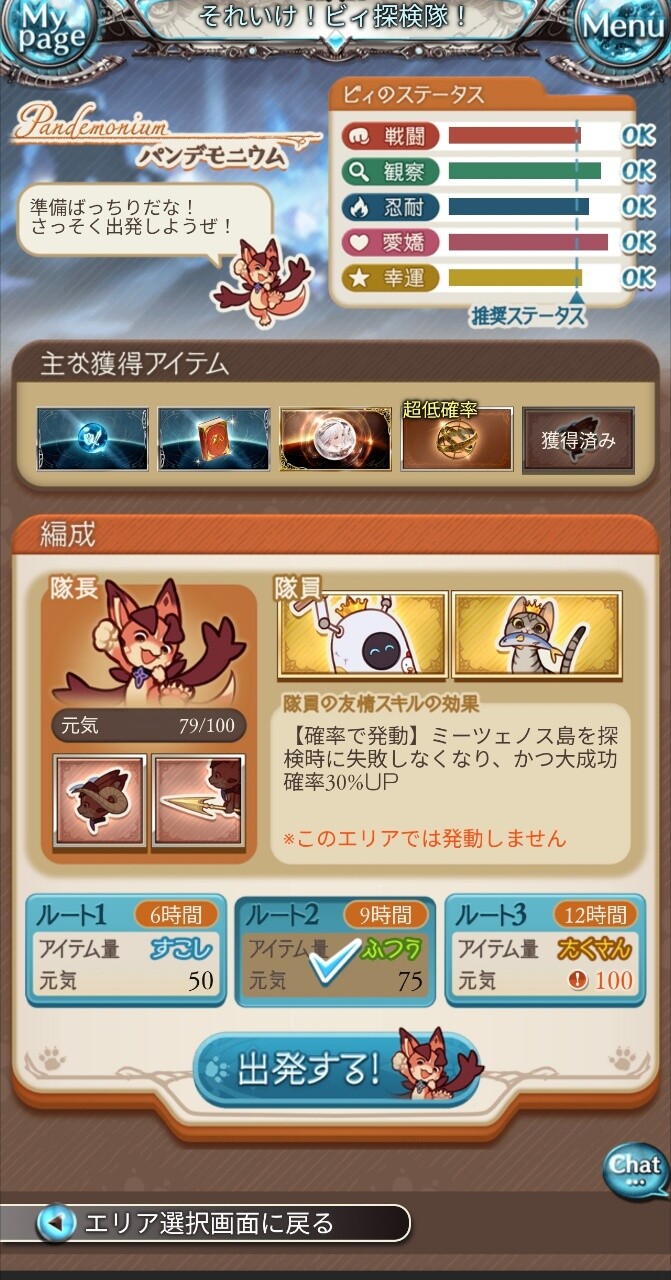
Task: View the white orb reward item
Action: (x=335, y=439)
